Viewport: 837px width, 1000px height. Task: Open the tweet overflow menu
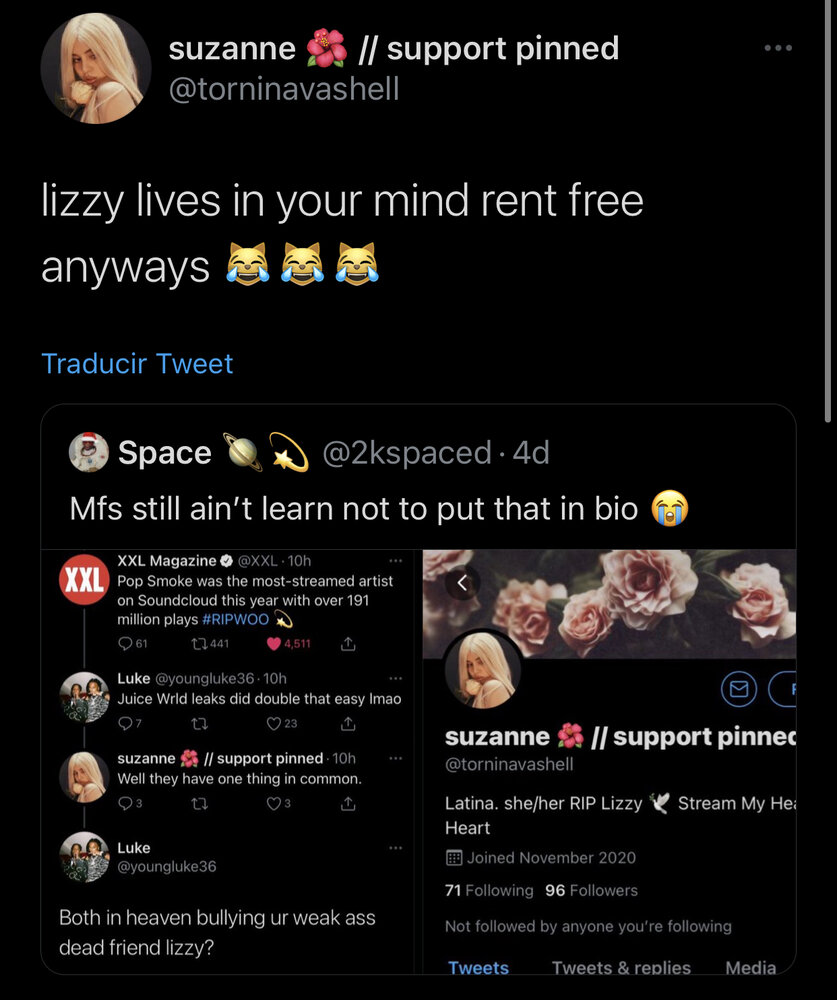[777, 48]
